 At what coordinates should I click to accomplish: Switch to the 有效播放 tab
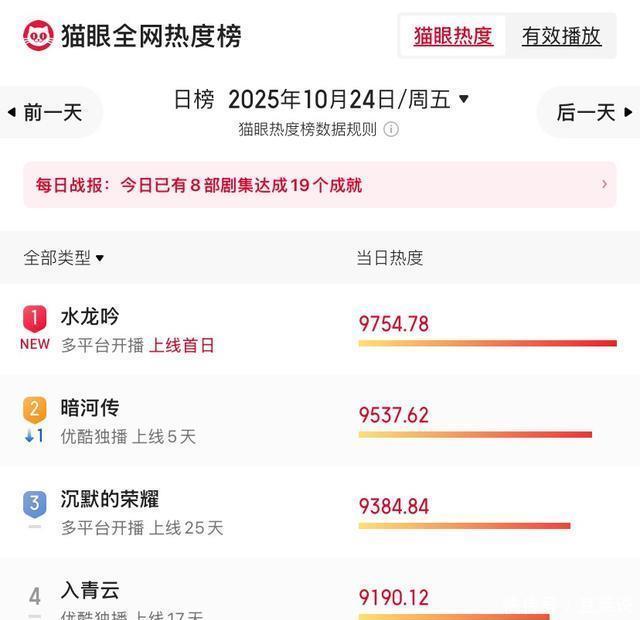561,36
